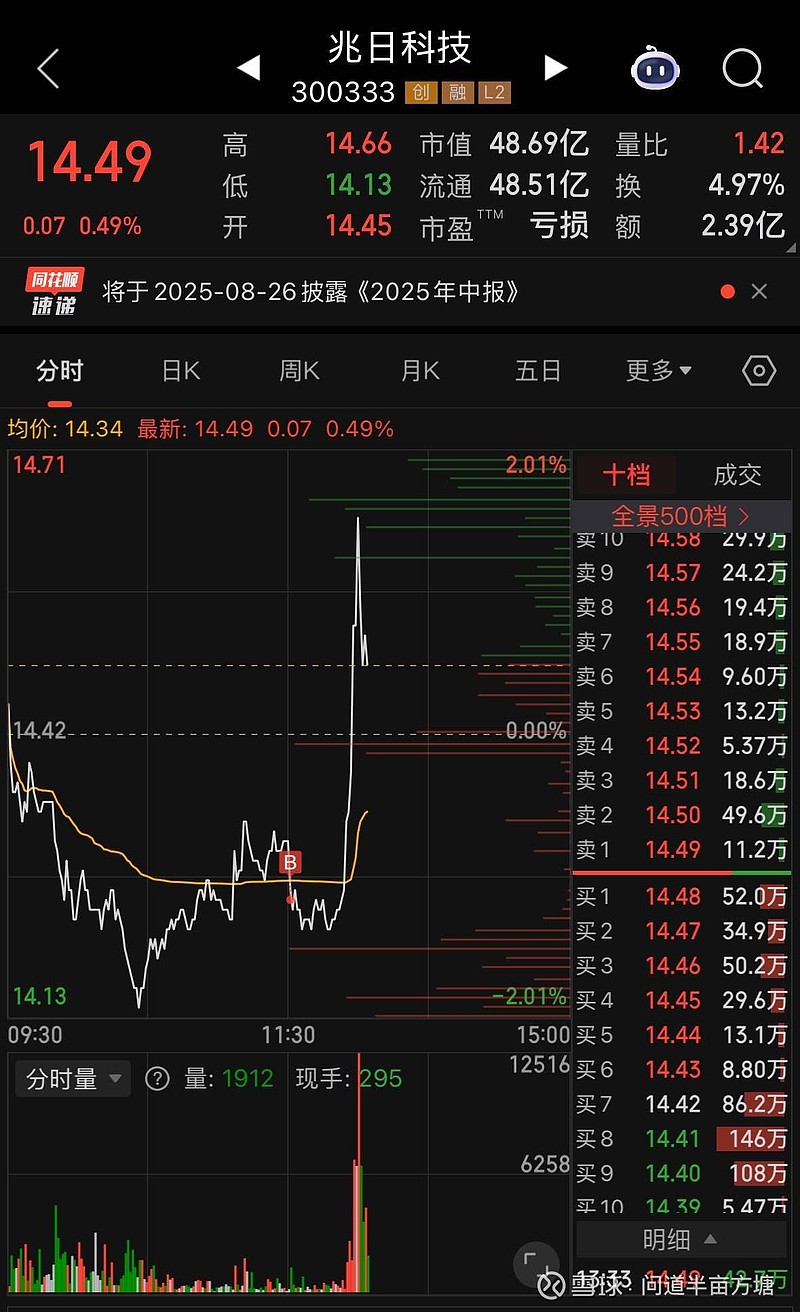The width and height of the screenshot is (800, 1312).
Task: Switch to the 周K tab
Action: click(299, 372)
